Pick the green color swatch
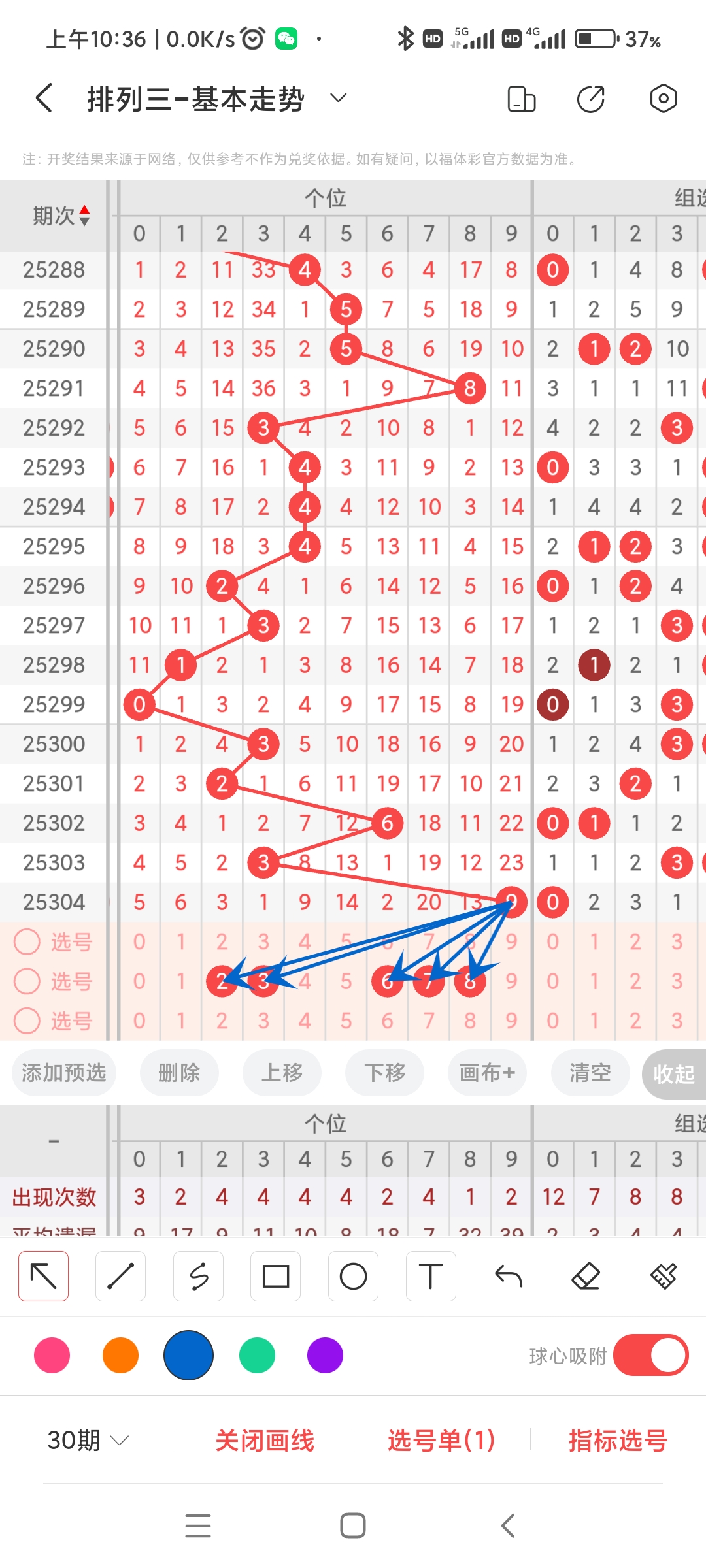Screen dimensions: 706x1568 point(256,1356)
